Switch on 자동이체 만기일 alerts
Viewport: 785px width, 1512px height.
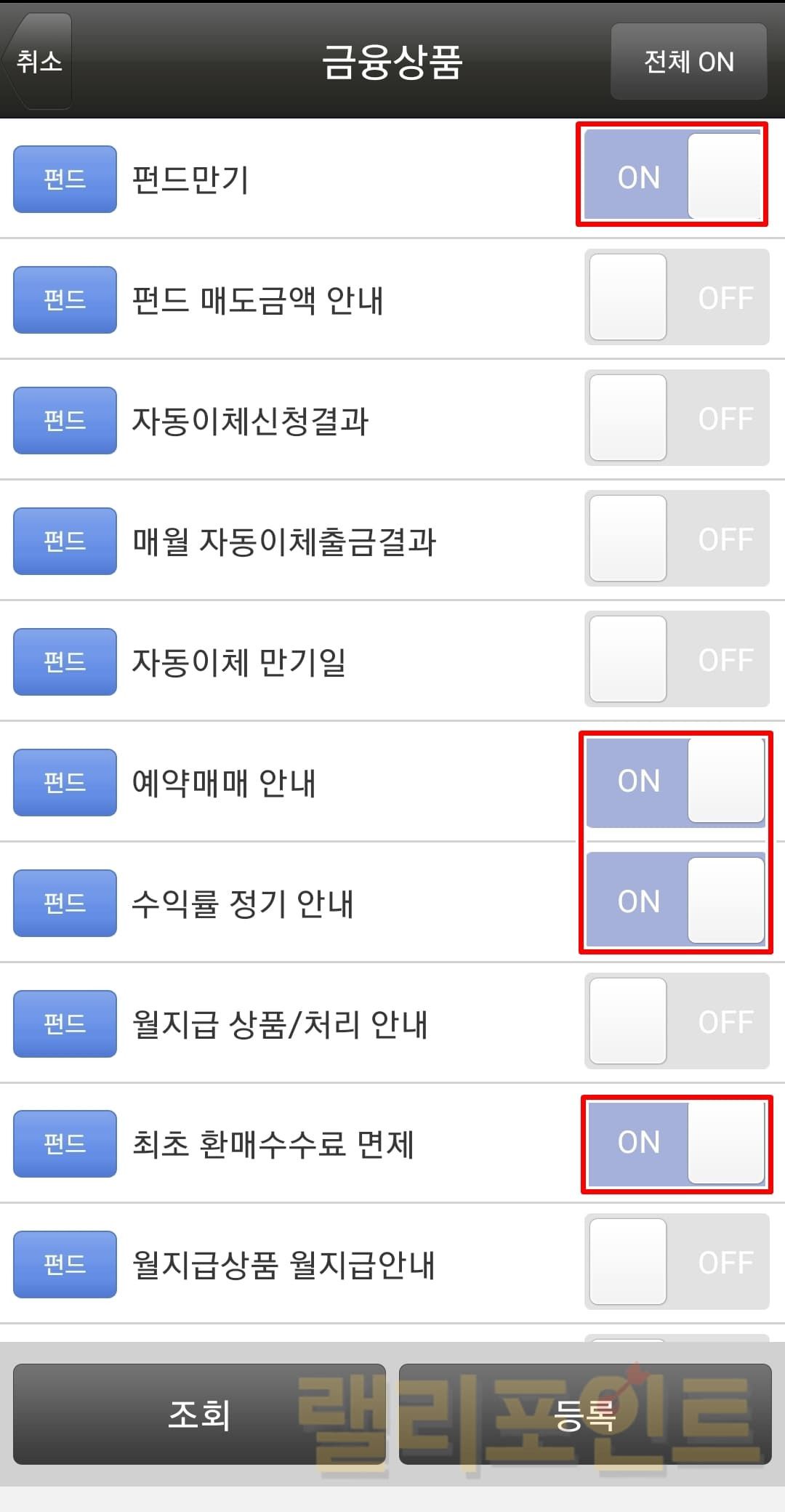[x=677, y=659]
